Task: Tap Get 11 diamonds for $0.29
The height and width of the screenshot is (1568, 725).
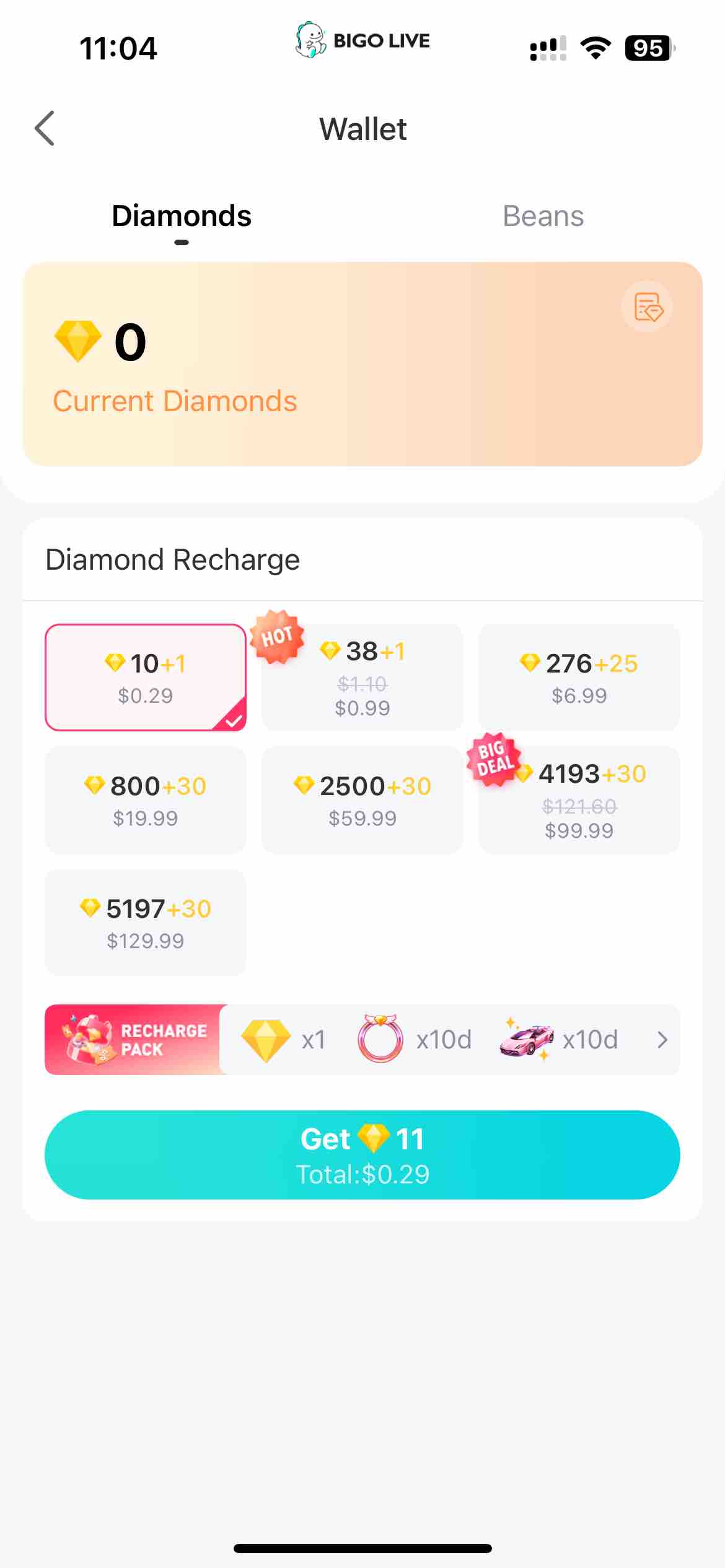Action: coord(362,1155)
